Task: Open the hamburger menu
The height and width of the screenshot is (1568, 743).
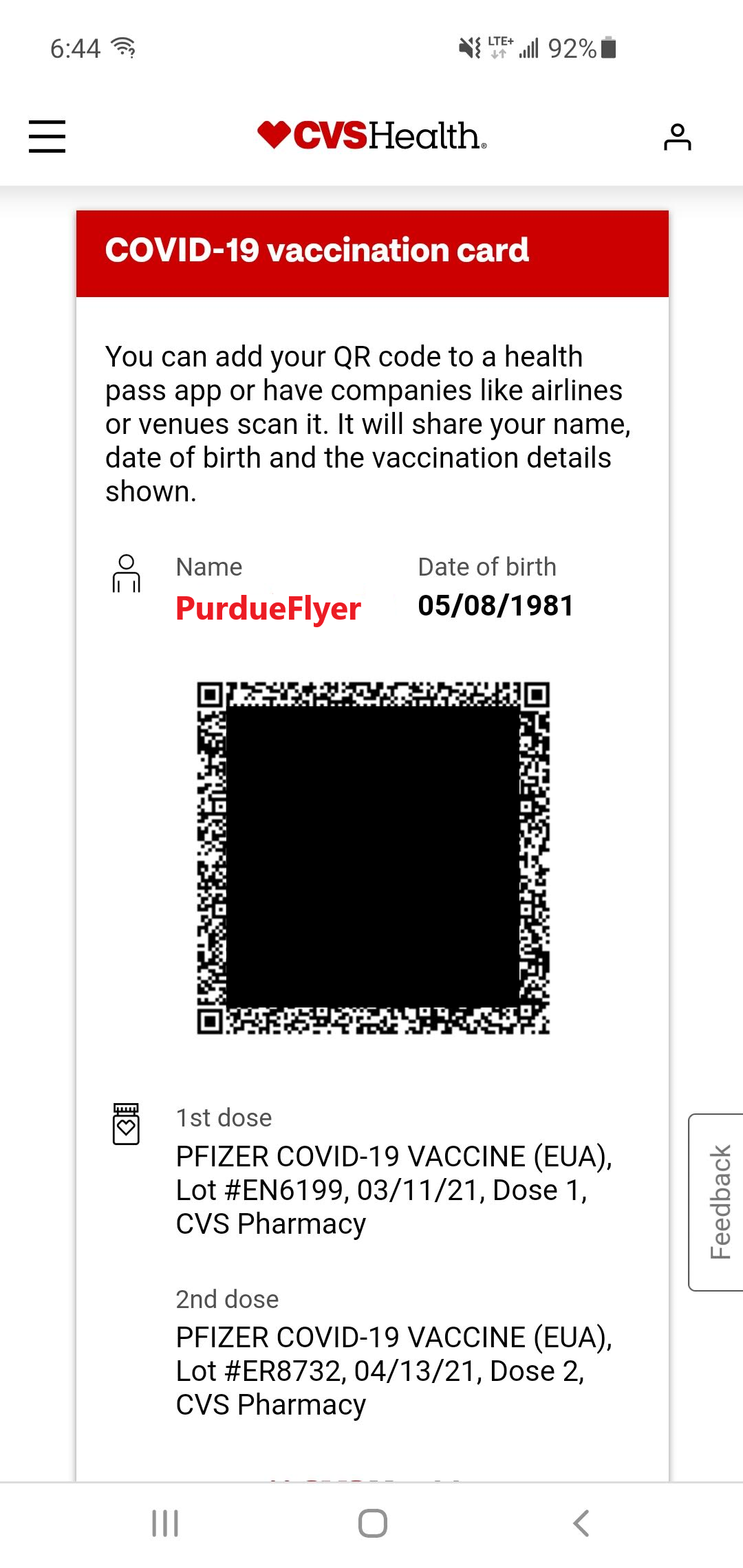Action: pos(47,135)
